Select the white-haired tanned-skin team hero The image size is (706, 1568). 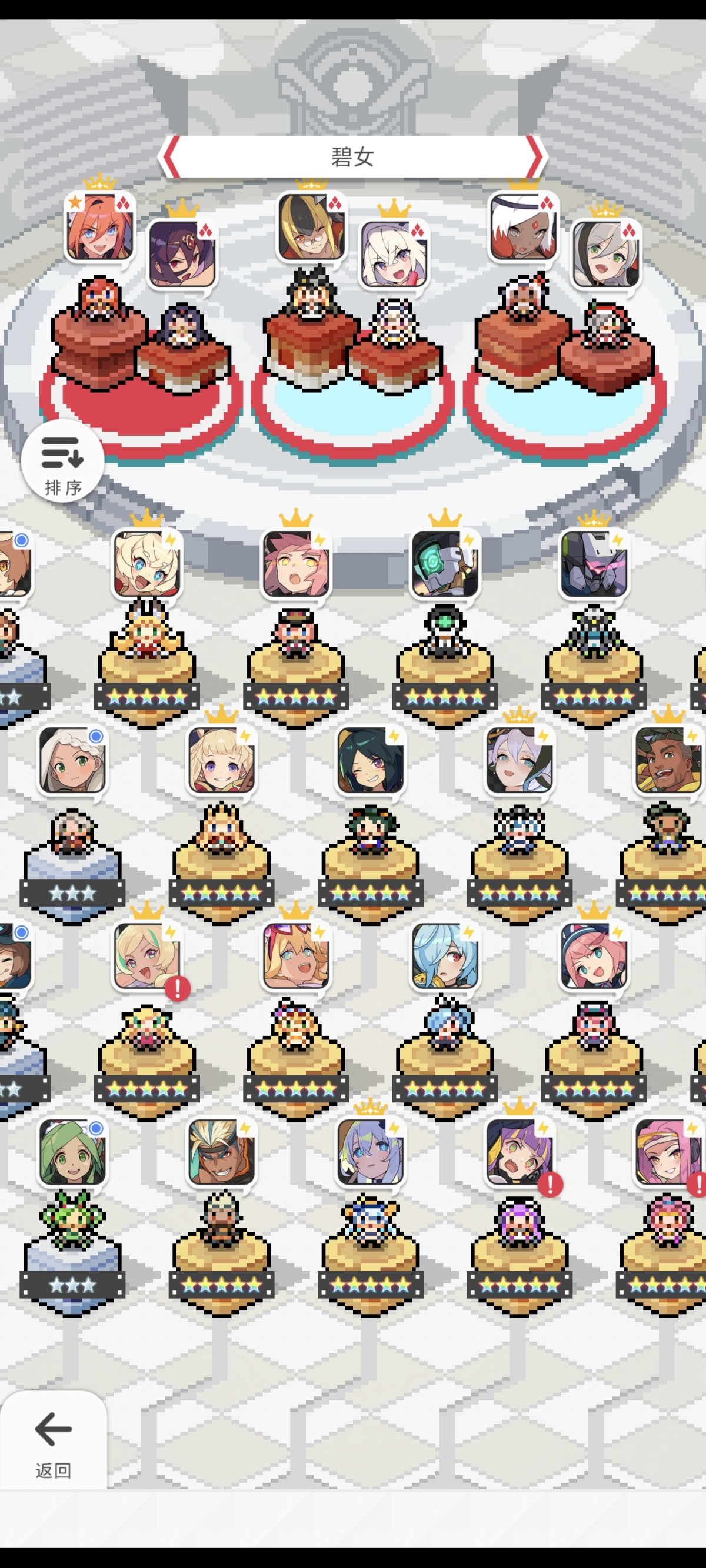[x=522, y=227]
